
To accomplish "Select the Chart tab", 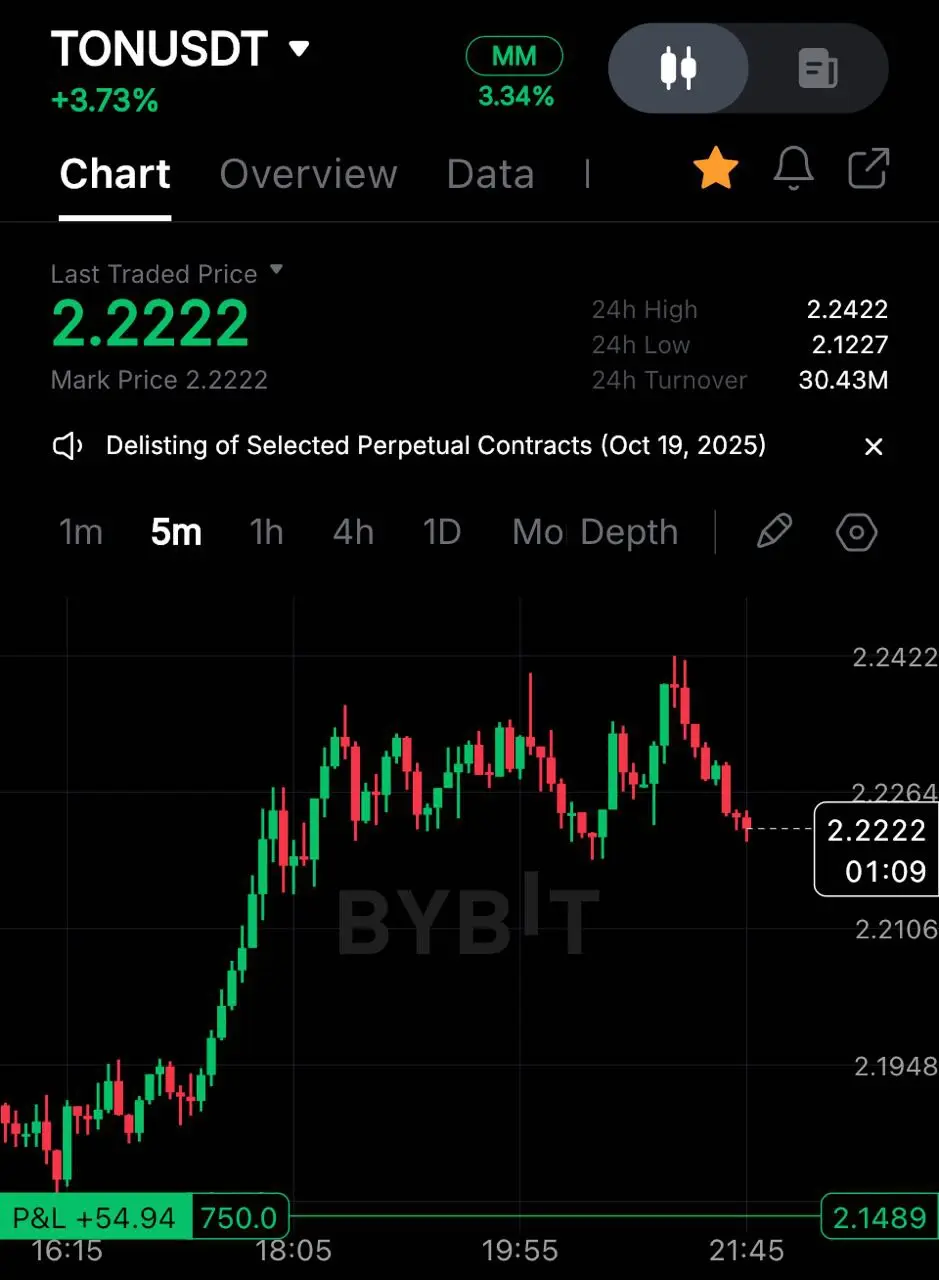I will point(115,174).
